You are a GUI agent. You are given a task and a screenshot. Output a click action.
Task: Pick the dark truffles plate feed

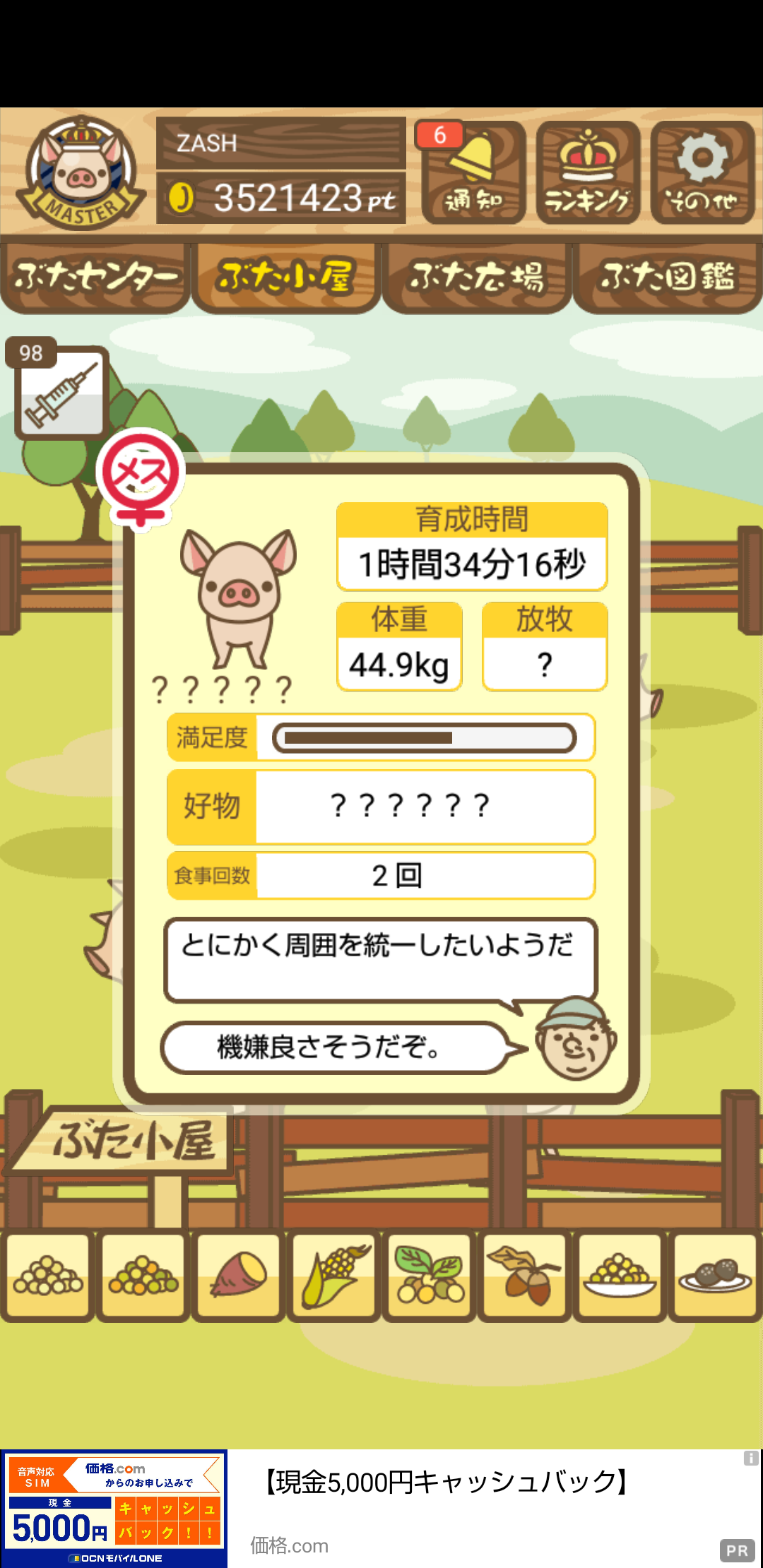715,1276
